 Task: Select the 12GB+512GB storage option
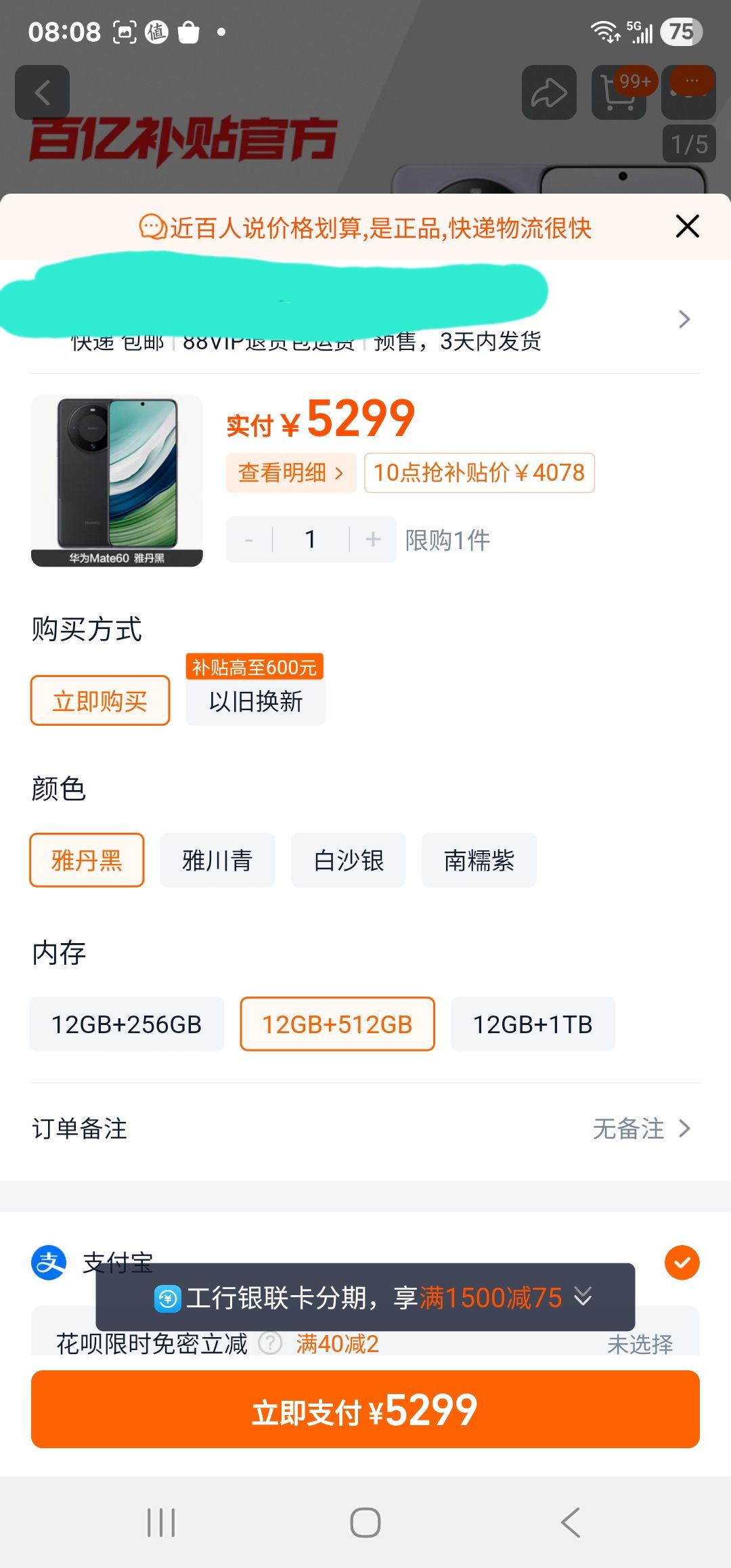click(x=337, y=1024)
